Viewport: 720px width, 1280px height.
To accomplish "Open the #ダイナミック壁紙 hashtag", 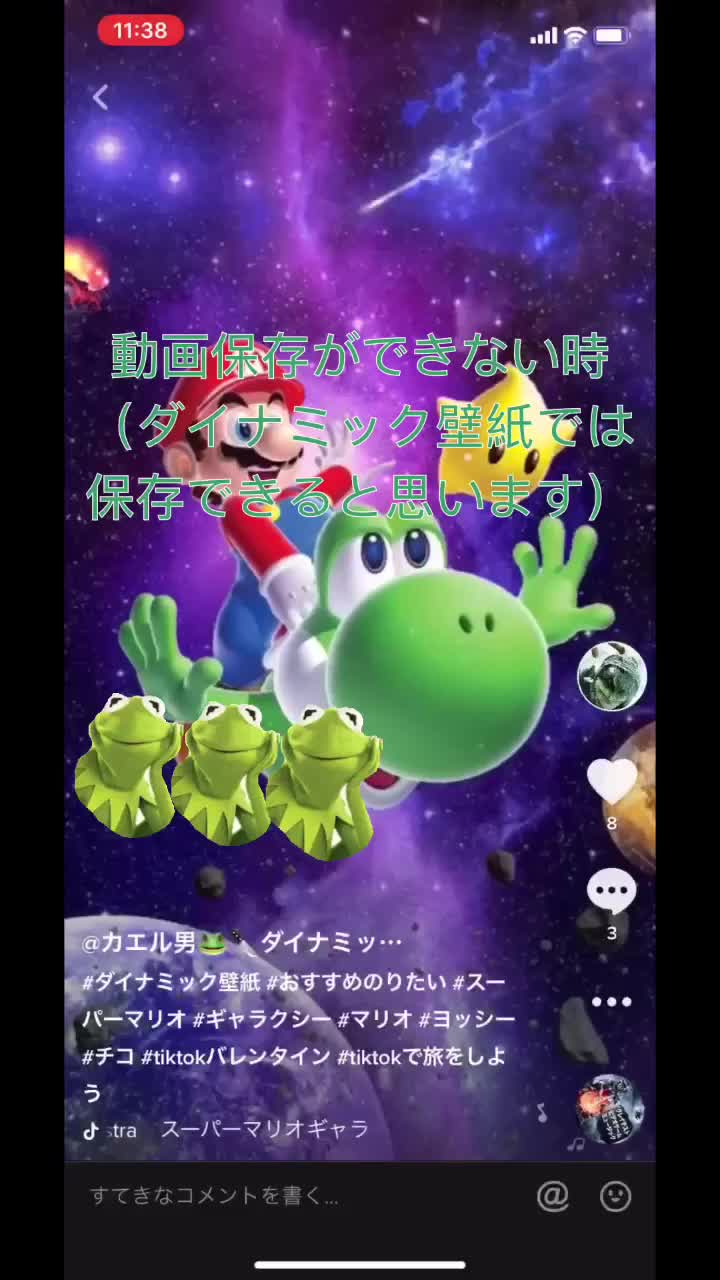I will [x=171, y=982].
